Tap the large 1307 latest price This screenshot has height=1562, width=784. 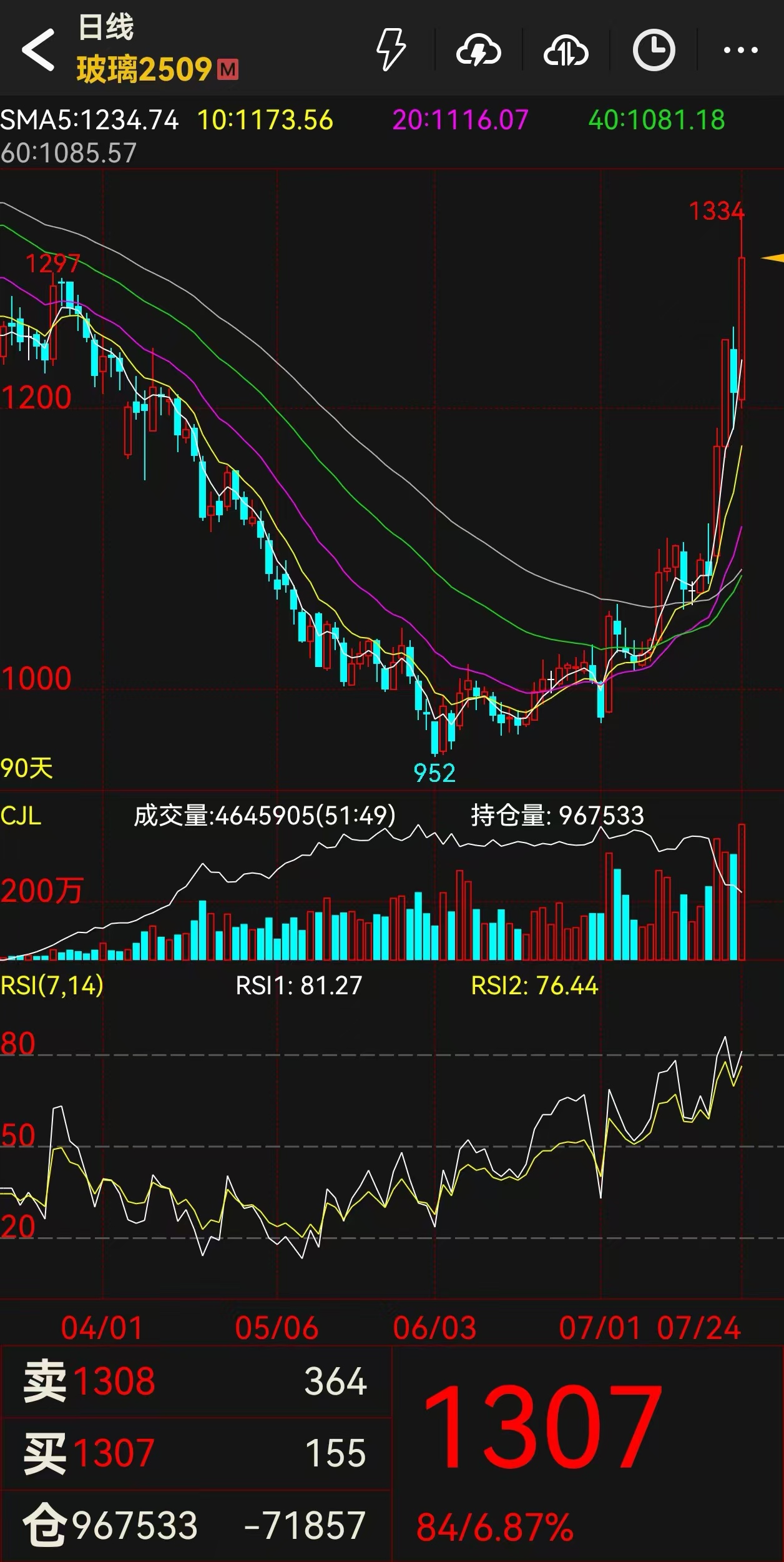[x=542, y=1428]
